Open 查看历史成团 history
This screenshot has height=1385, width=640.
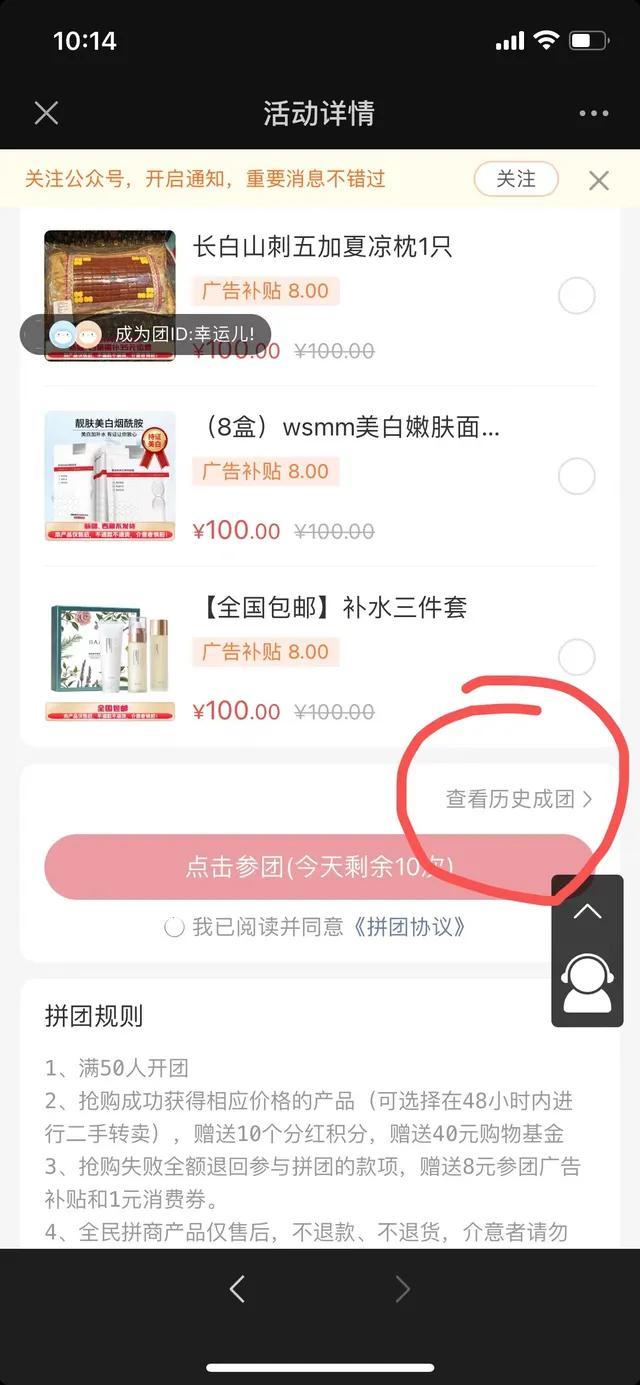click(518, 799)
